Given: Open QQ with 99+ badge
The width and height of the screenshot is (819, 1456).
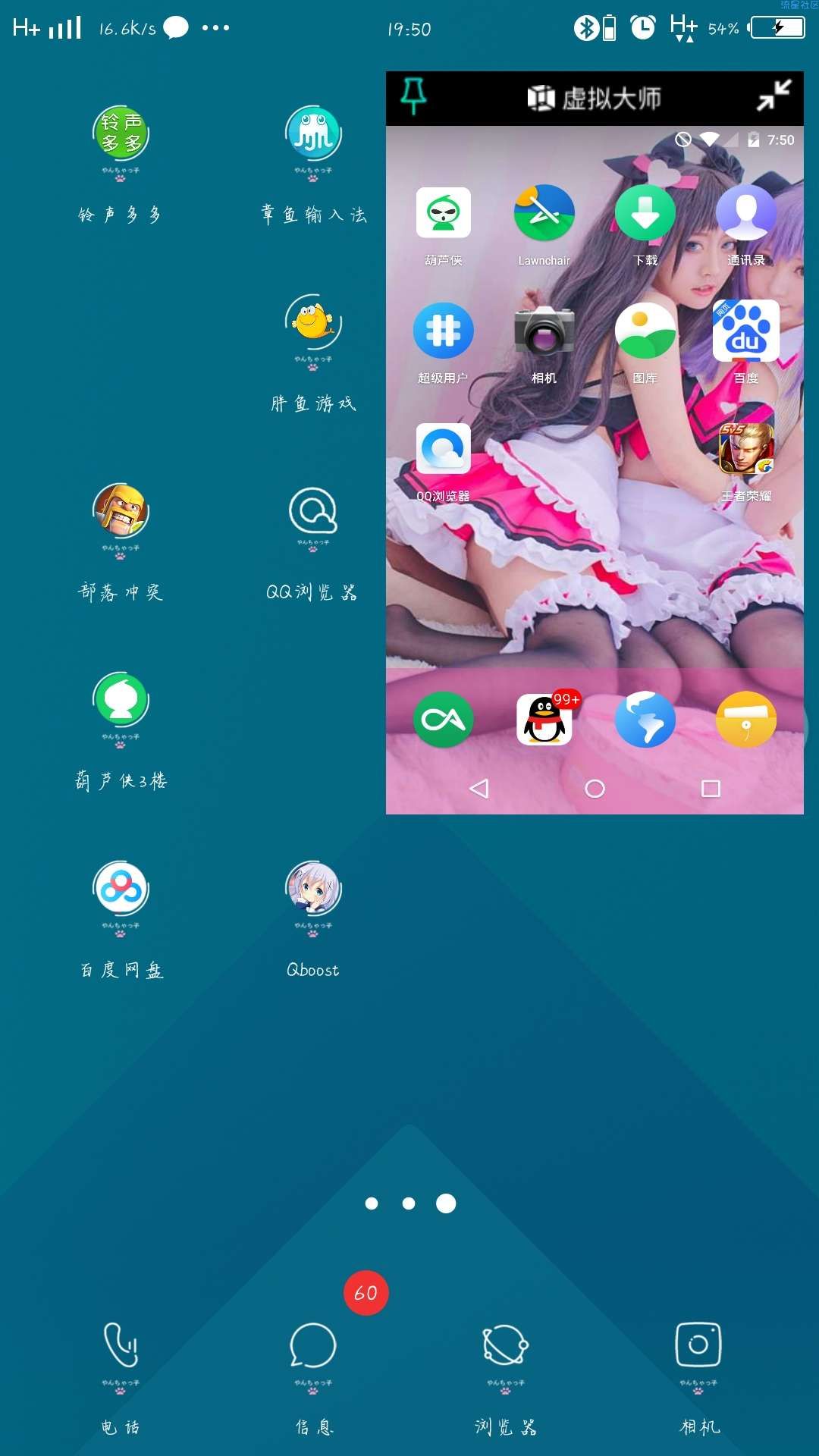Looking at the screenshot, I should point(544,720).
